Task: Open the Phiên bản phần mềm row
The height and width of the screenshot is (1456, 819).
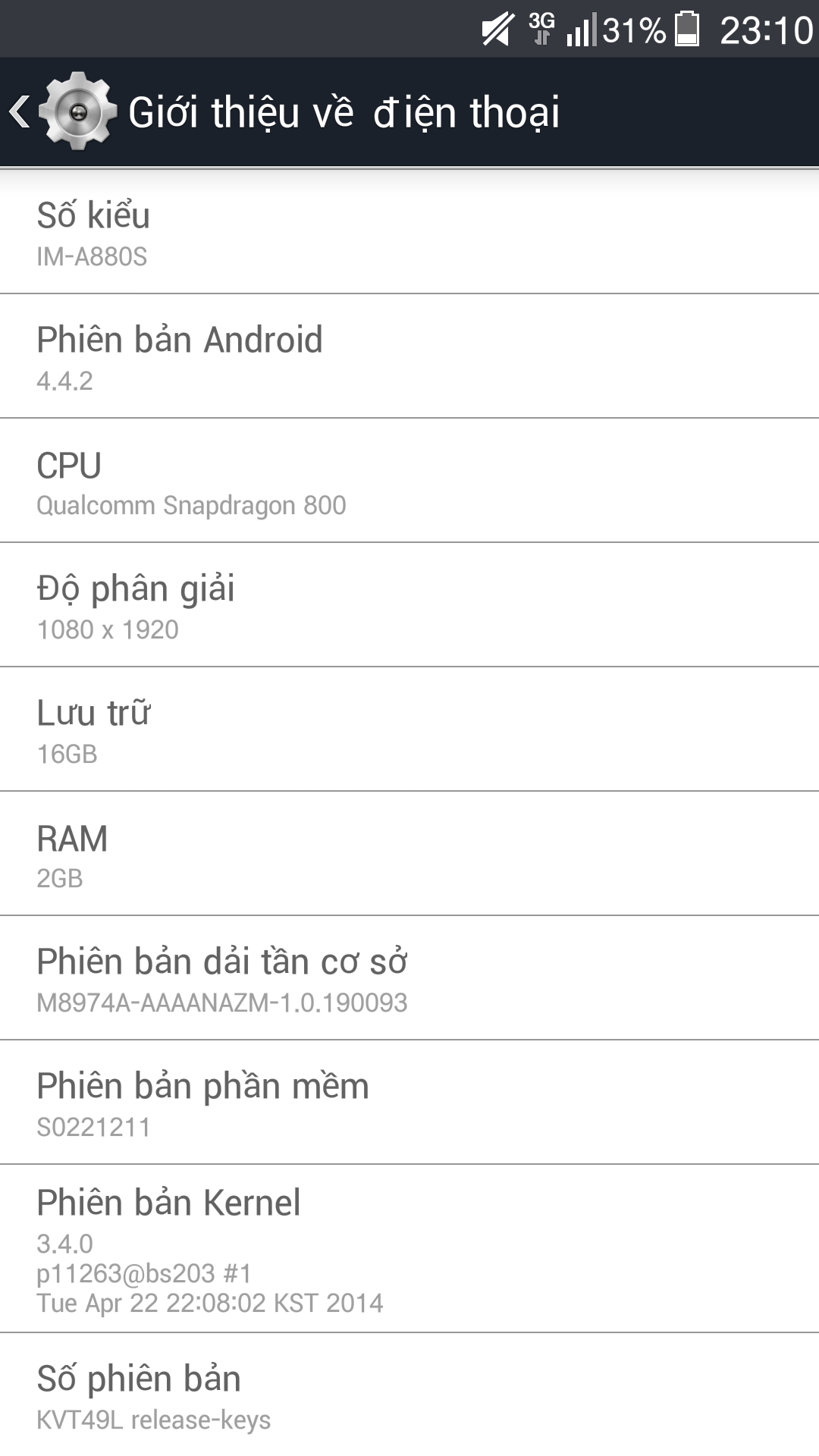Action: tap(409, 1102)
